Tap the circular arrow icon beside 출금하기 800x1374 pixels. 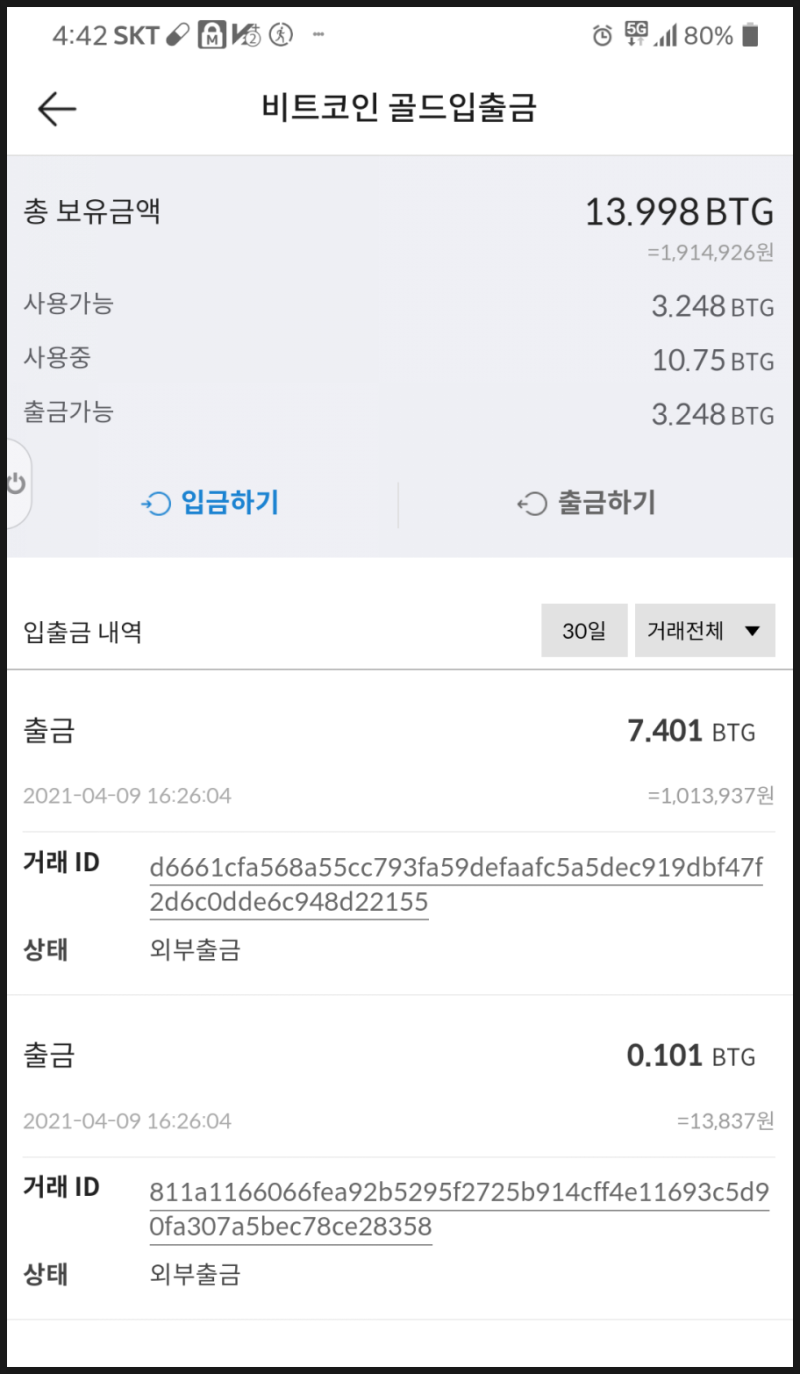[x=531, y=504]
